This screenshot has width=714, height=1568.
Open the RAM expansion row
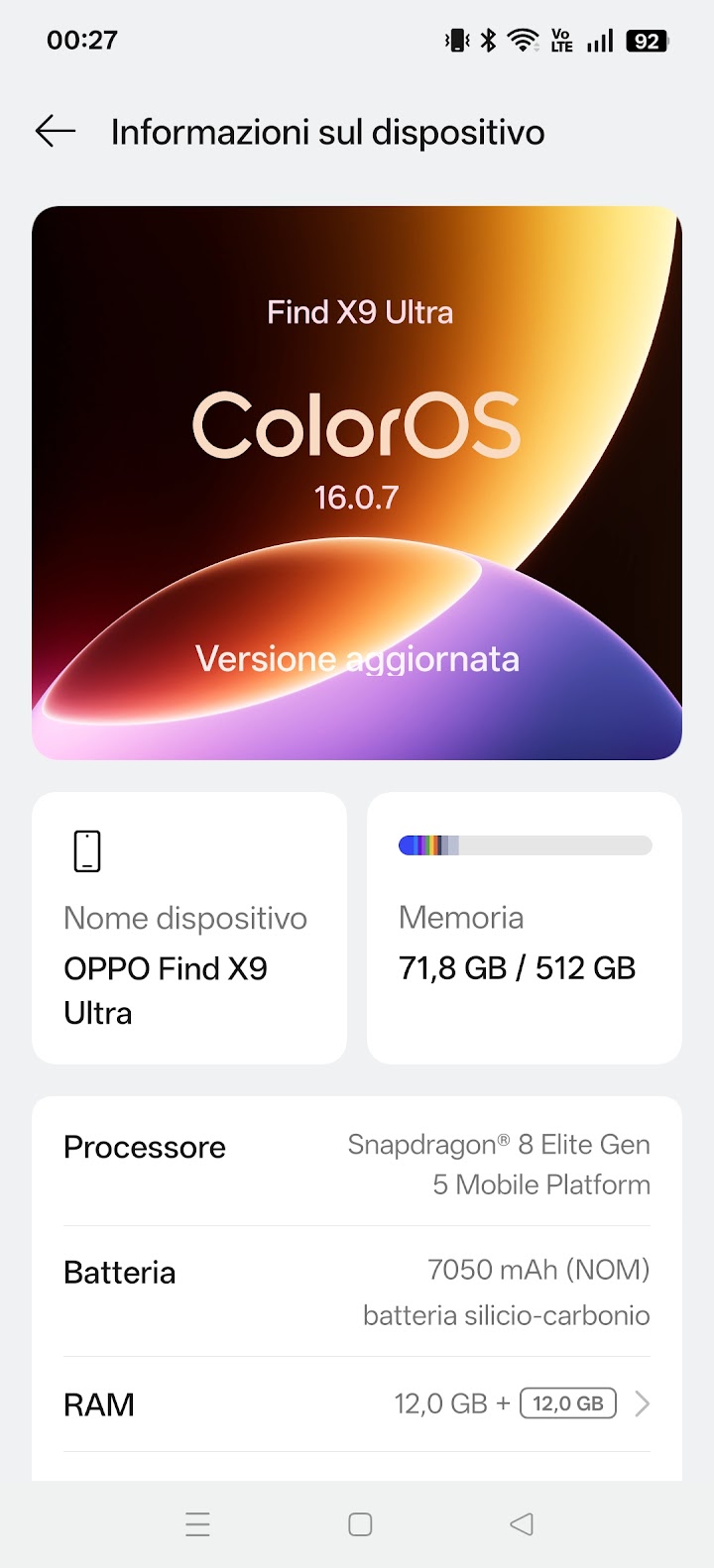point(357,1403)
